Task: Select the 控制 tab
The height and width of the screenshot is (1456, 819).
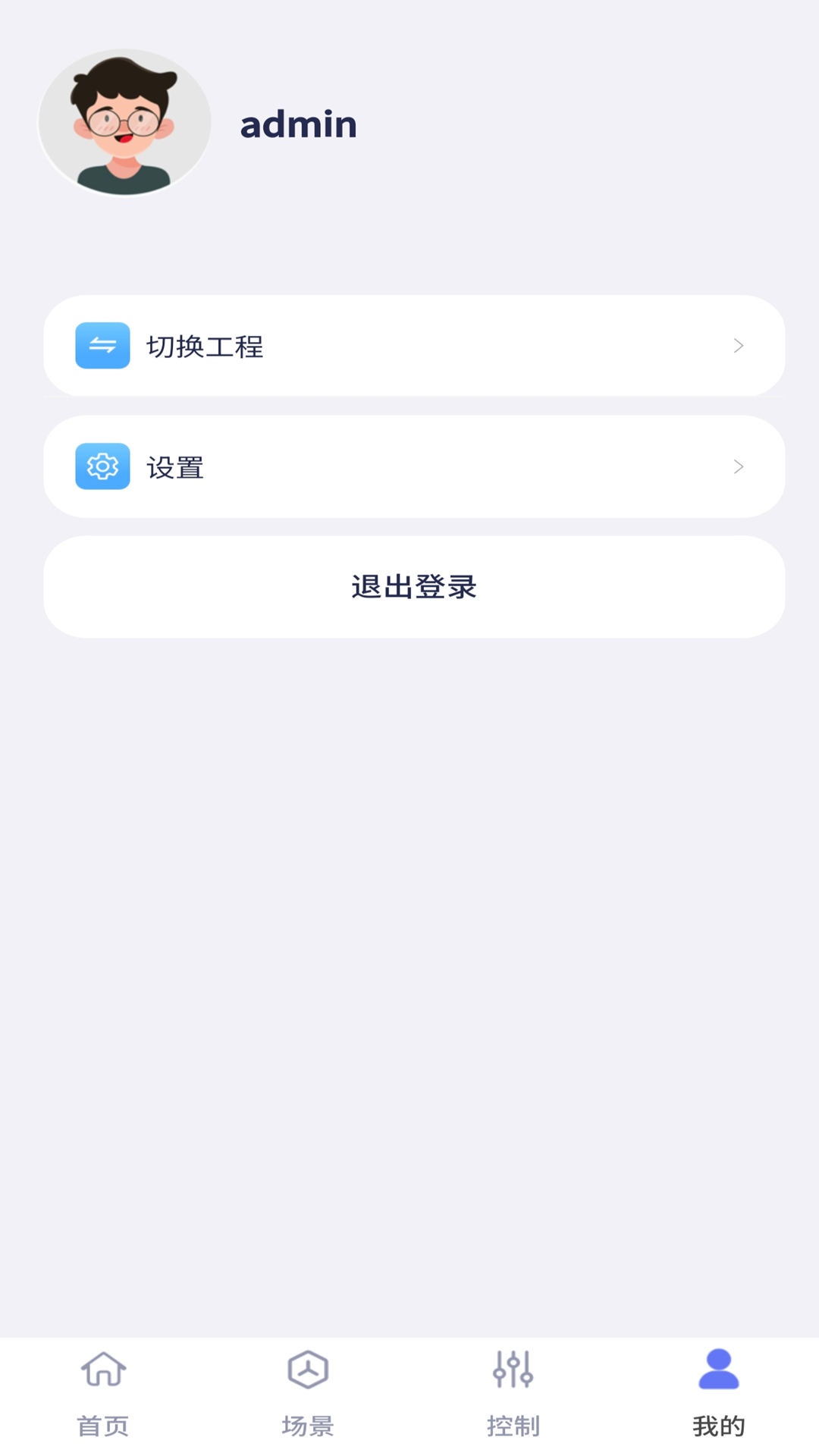Action: pos(513,1394)
